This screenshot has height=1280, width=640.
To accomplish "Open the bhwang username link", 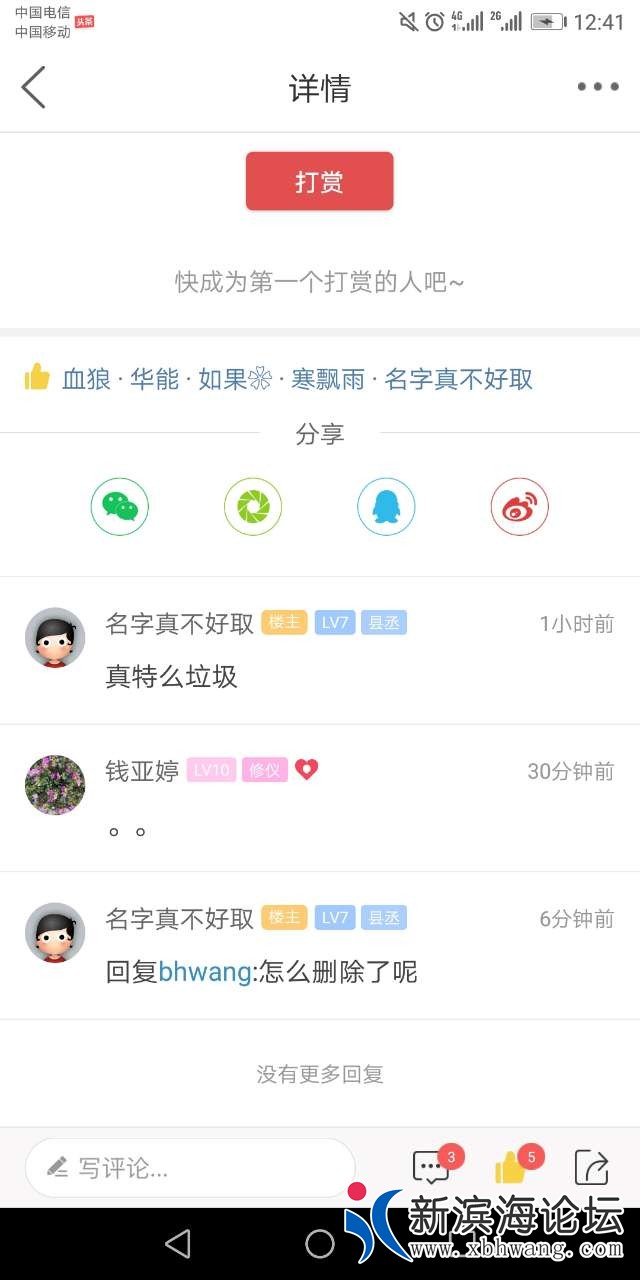I will 204,972.
